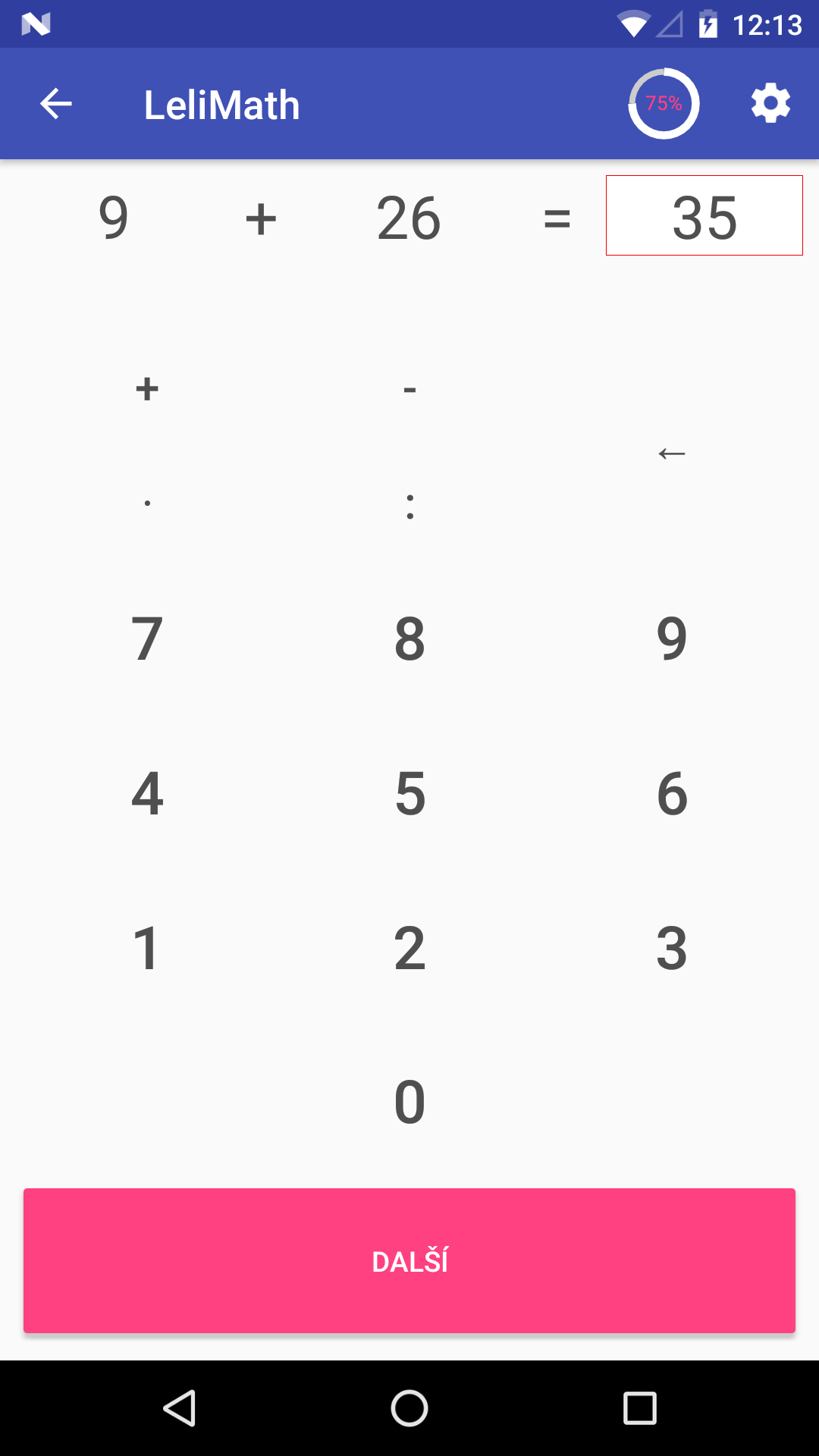Tap the pink DALŠÍ button
The image size is (819, 1456).
coord(409,1260)
